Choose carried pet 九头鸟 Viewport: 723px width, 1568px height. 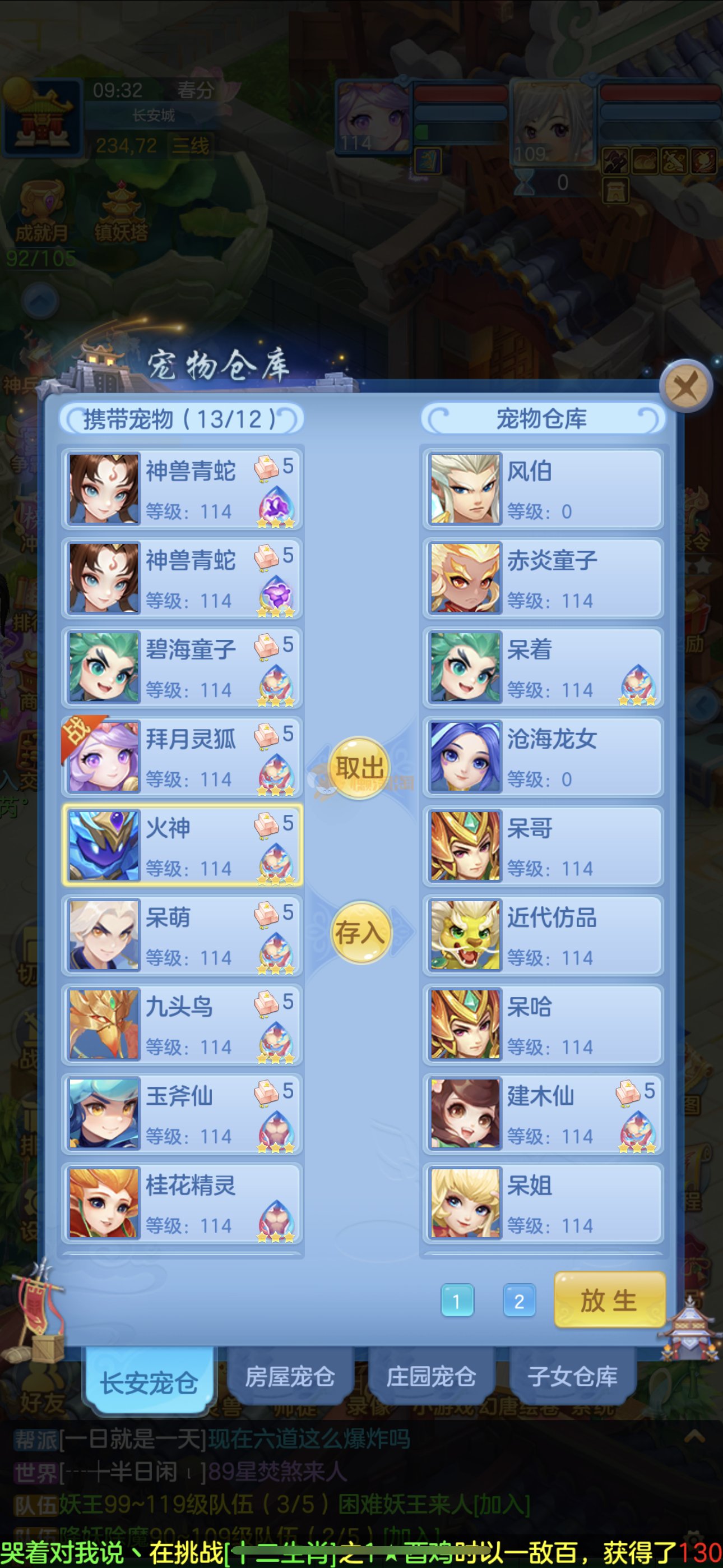[x=182, y=1025]
